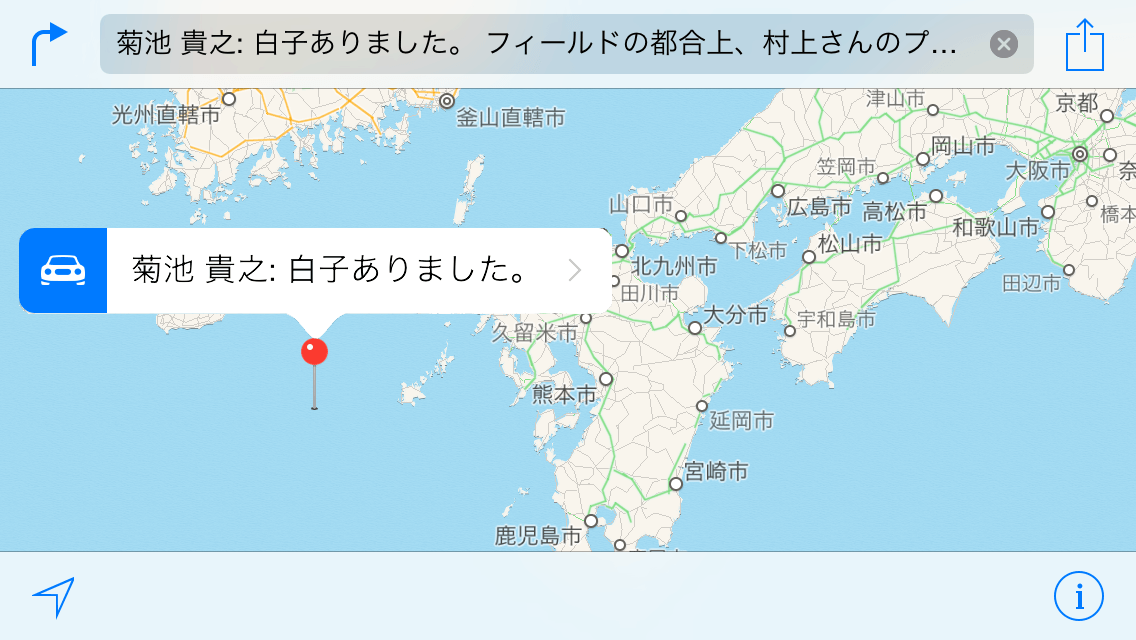Get driving directions with the car button

point(63,271)
